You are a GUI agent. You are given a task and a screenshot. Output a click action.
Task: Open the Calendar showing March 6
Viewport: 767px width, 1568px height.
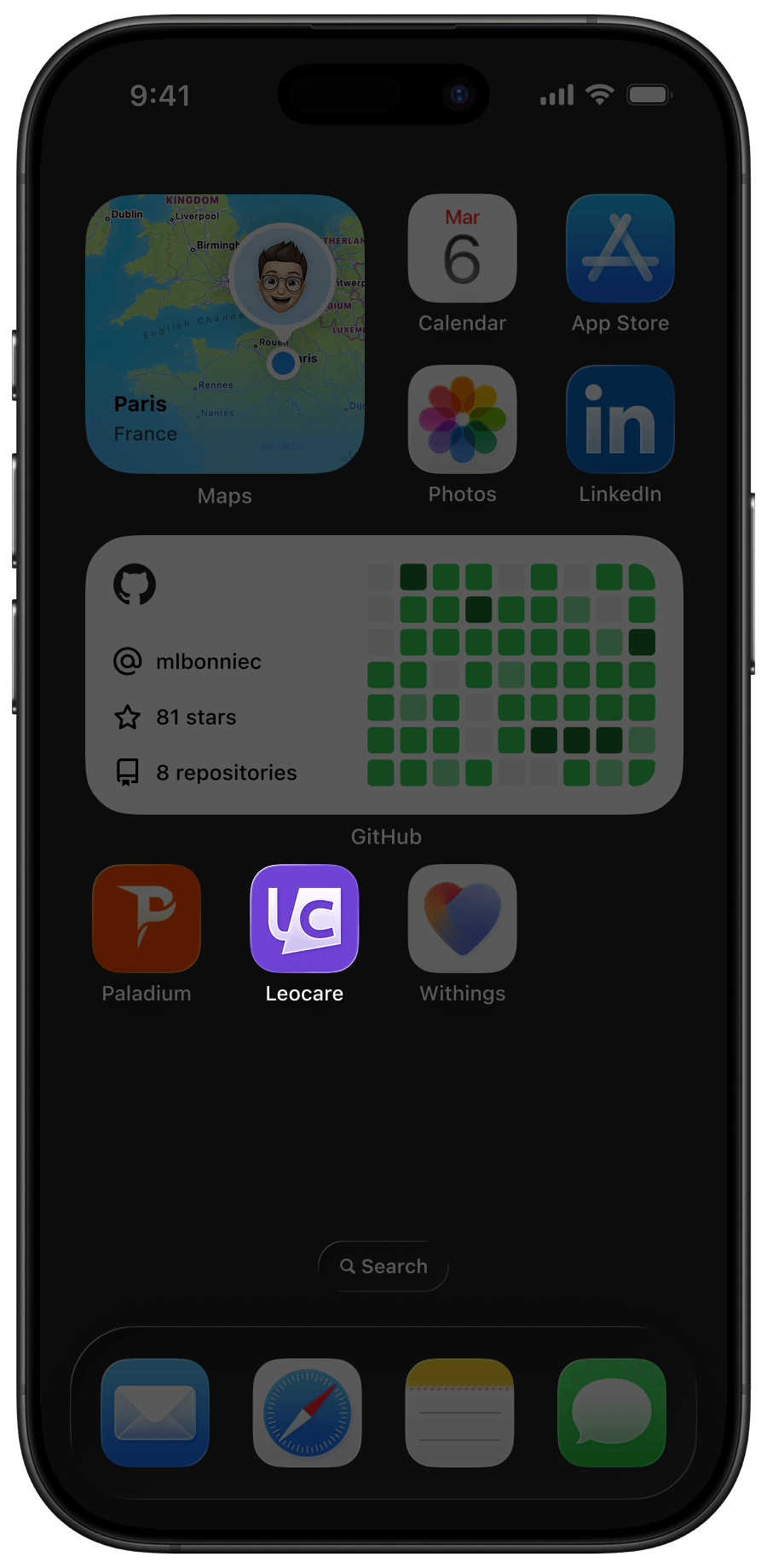click(x=462, y=249)
